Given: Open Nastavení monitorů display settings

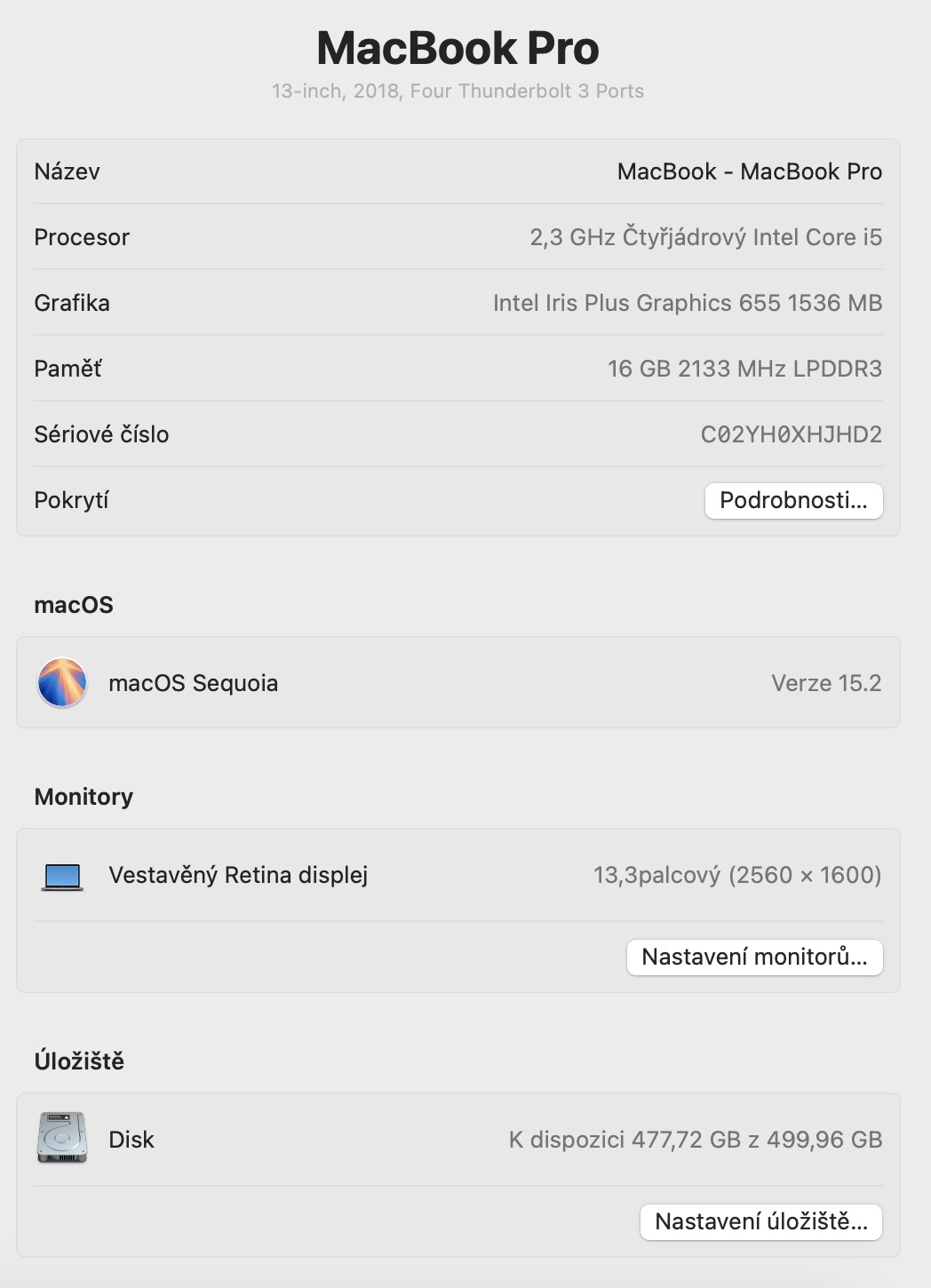Looking at the screenshot, I should (754, 957).
